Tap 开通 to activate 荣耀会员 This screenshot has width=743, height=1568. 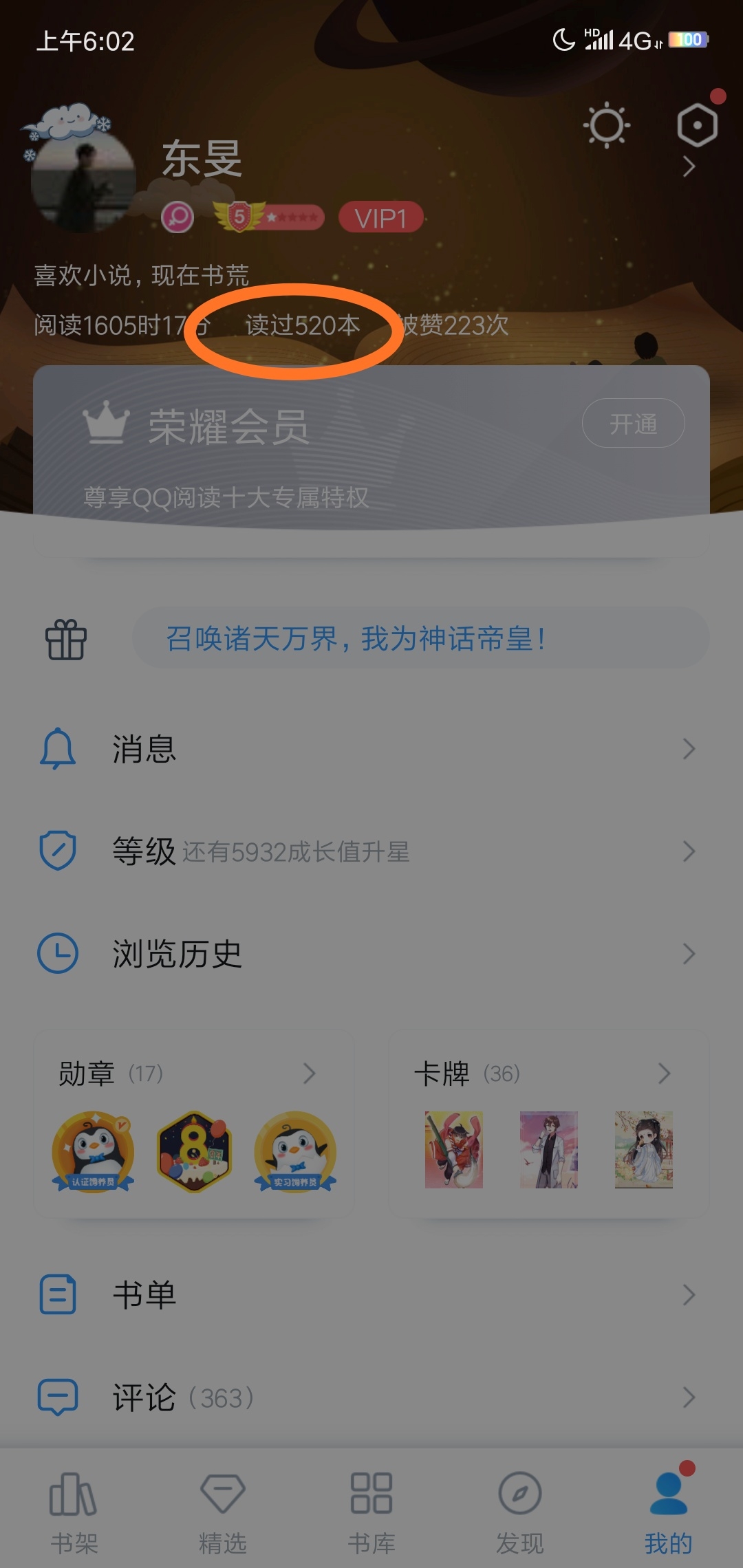click(633, 423)
